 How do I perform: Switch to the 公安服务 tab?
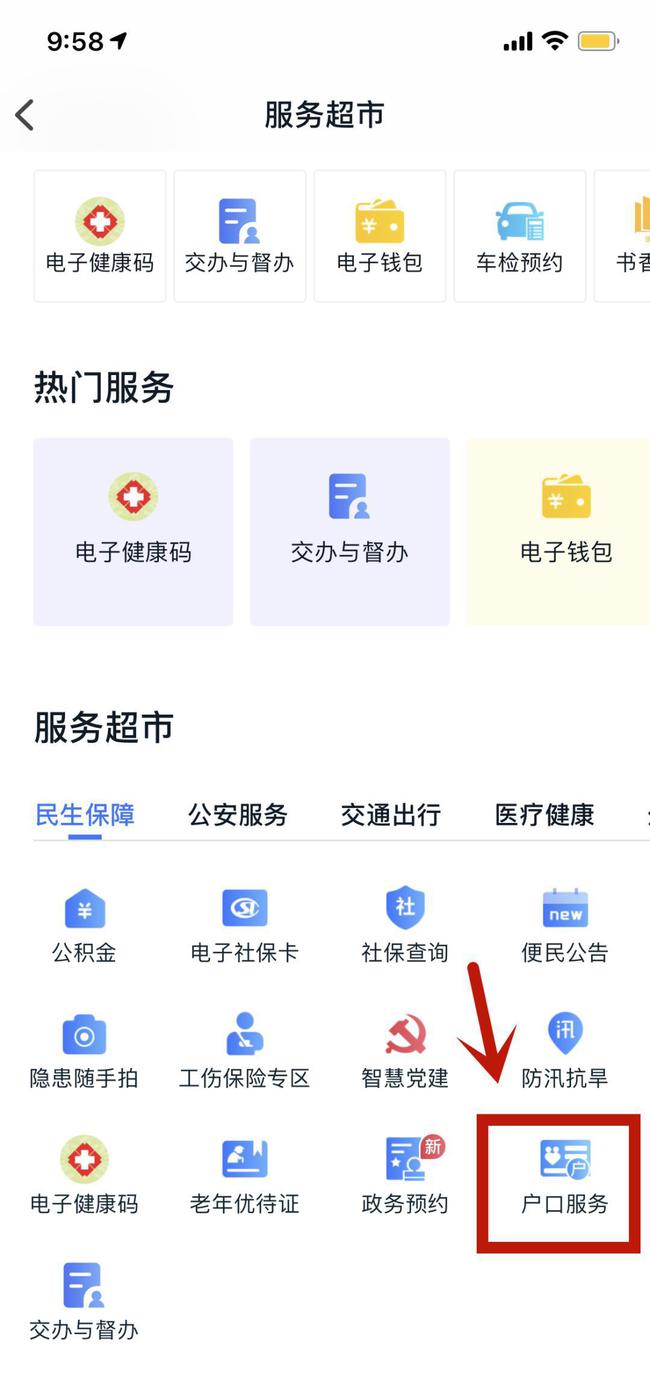[x=238, y=815]
